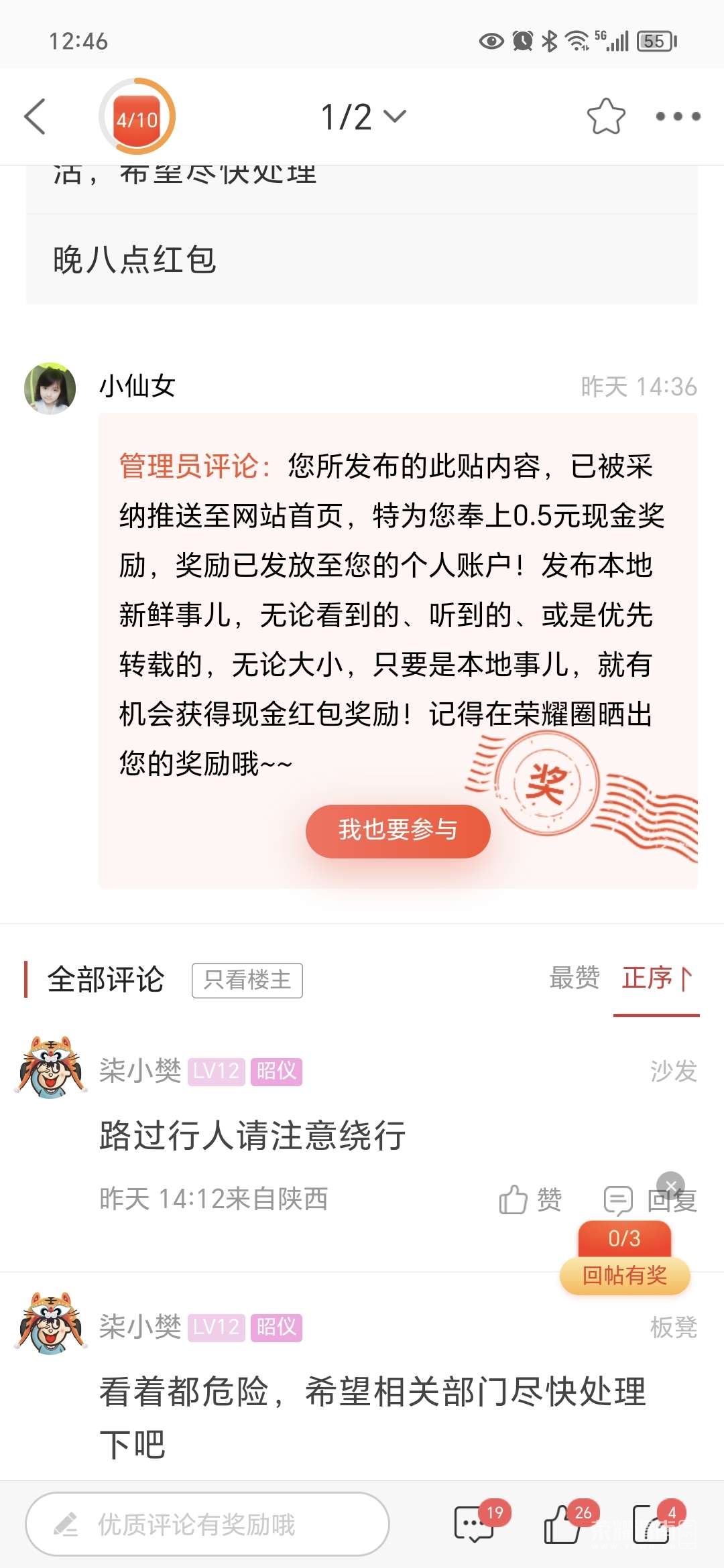View the 19 comments via the chat icon
Viewport: 724px width, 1568px height.
point(475,1524)
